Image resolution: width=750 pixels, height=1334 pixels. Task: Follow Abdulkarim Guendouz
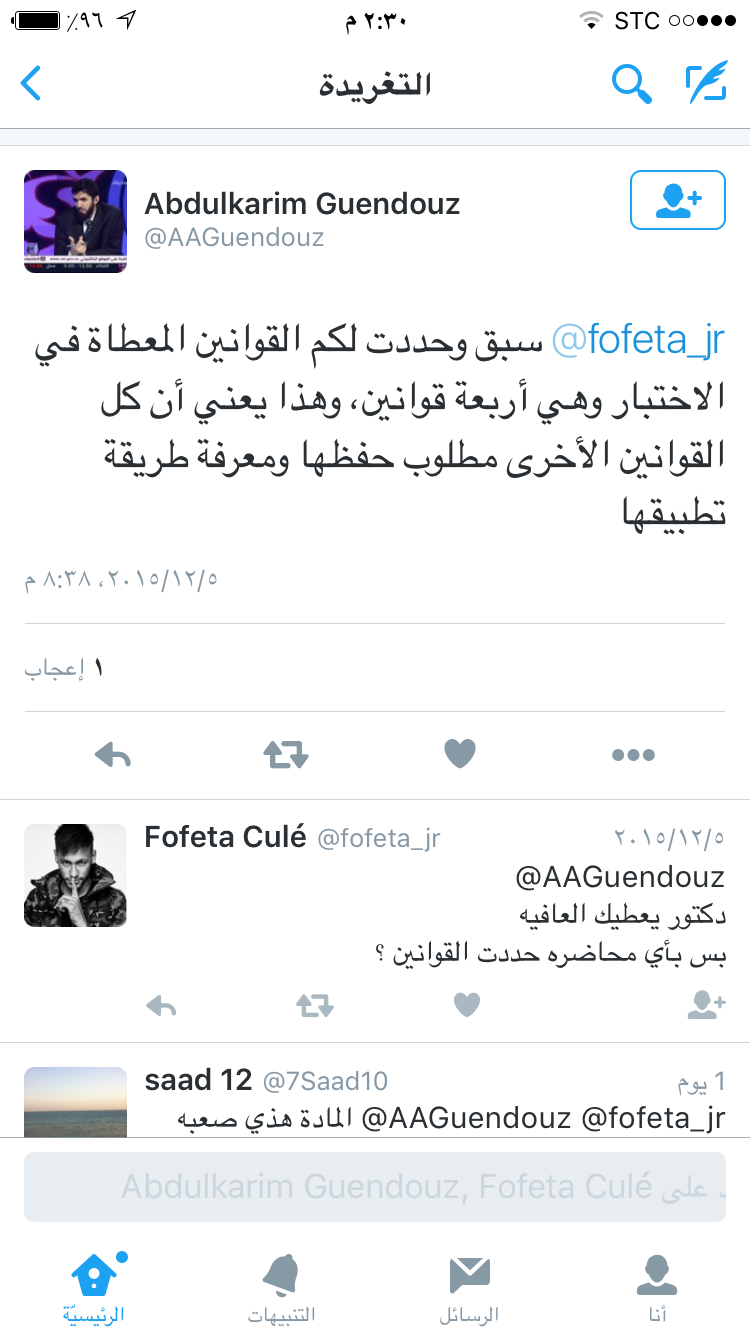pos(677,200)
